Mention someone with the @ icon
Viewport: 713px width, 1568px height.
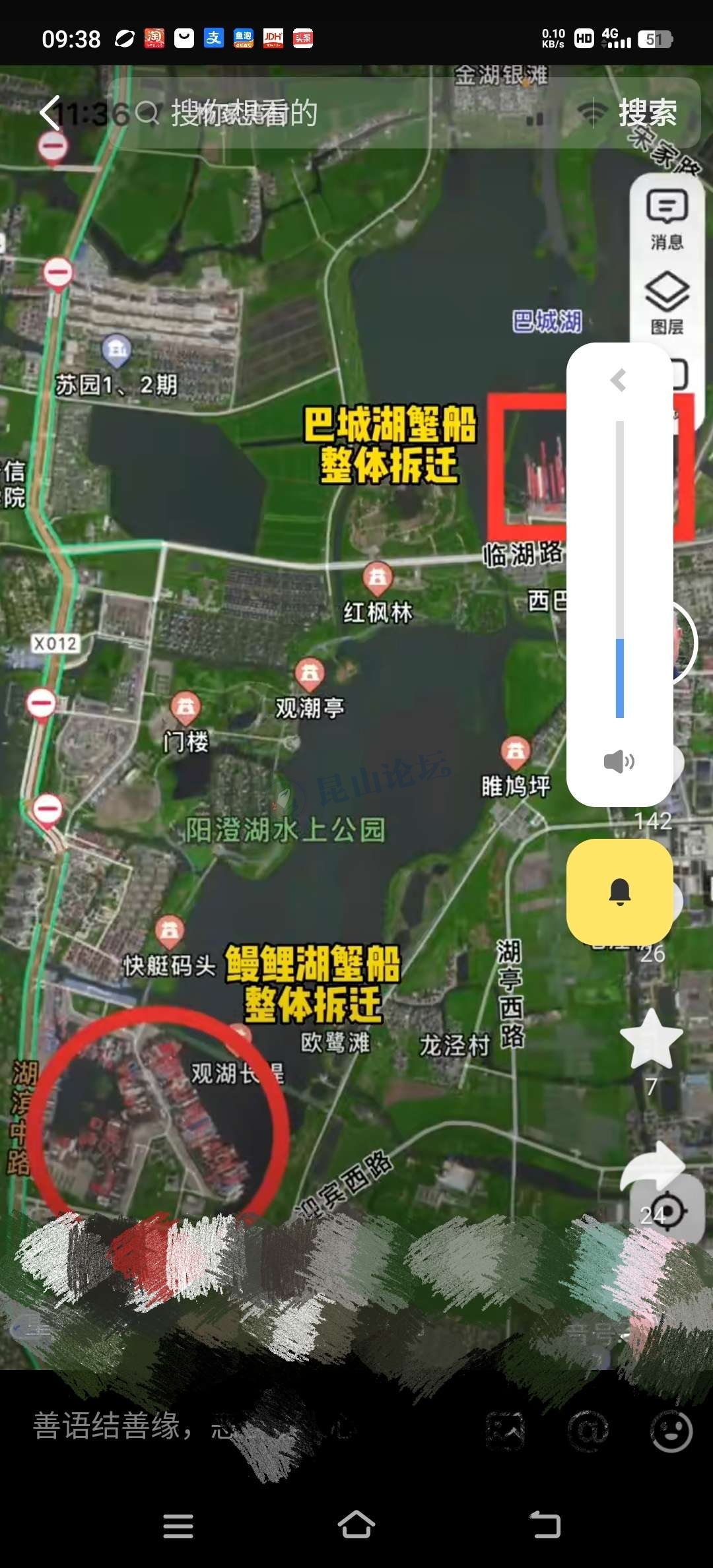588,1431
